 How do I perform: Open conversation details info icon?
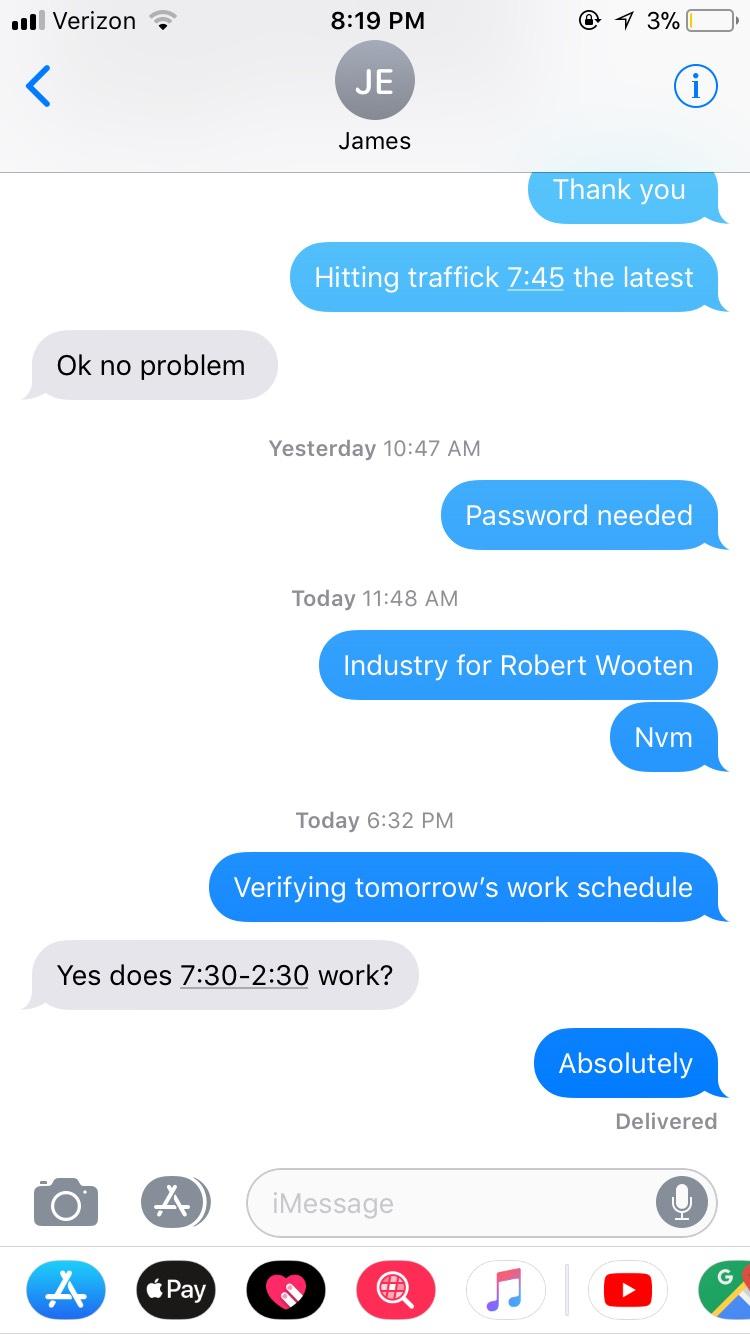(696, 87)
